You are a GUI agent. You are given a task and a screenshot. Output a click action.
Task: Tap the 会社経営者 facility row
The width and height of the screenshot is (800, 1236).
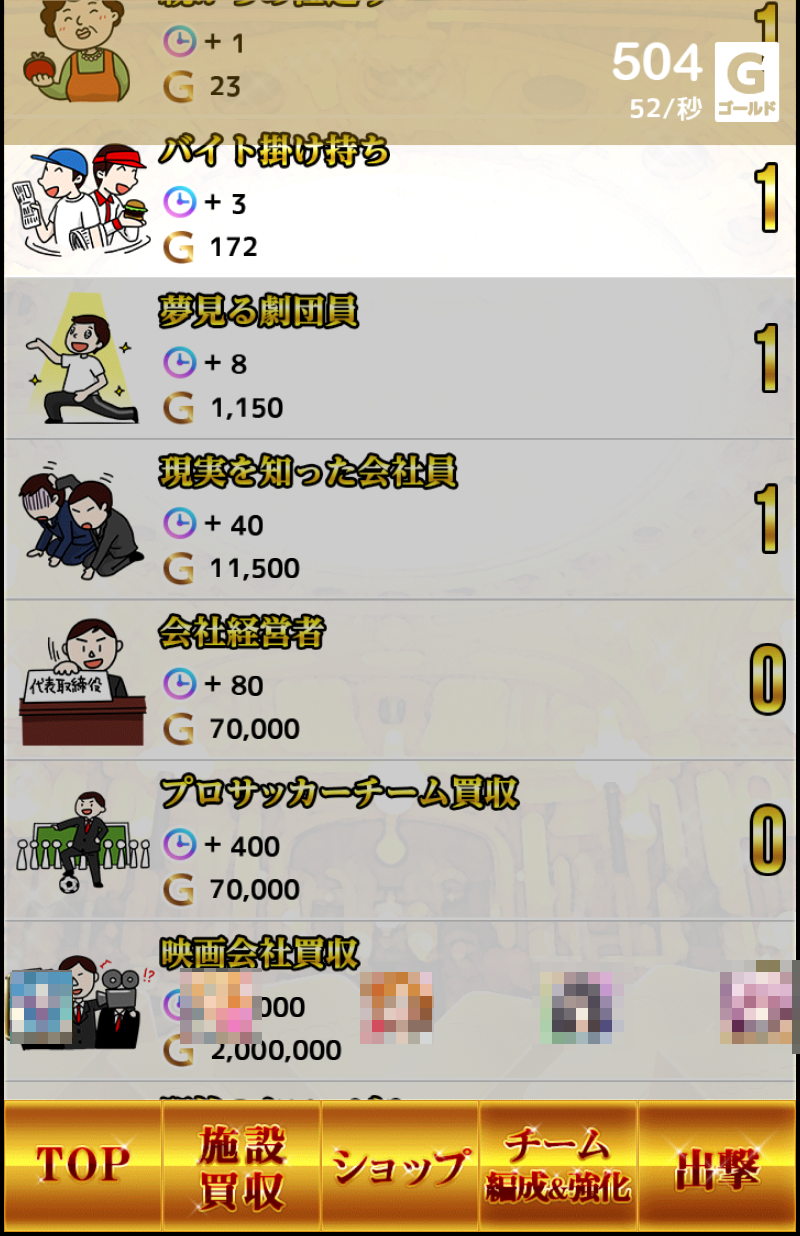click(x=400, y=681)
